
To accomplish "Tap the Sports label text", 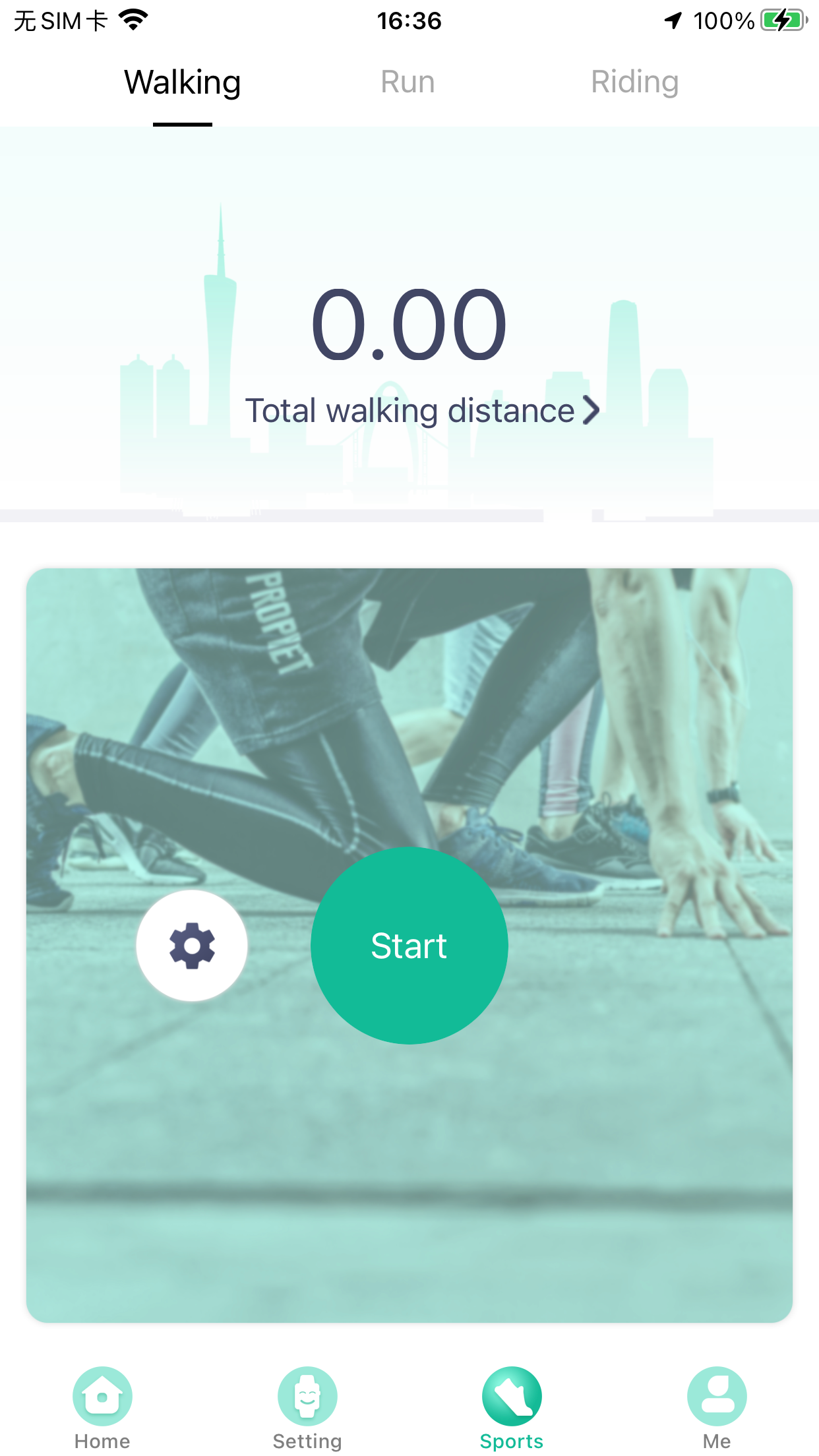I will coord(512,1441).
